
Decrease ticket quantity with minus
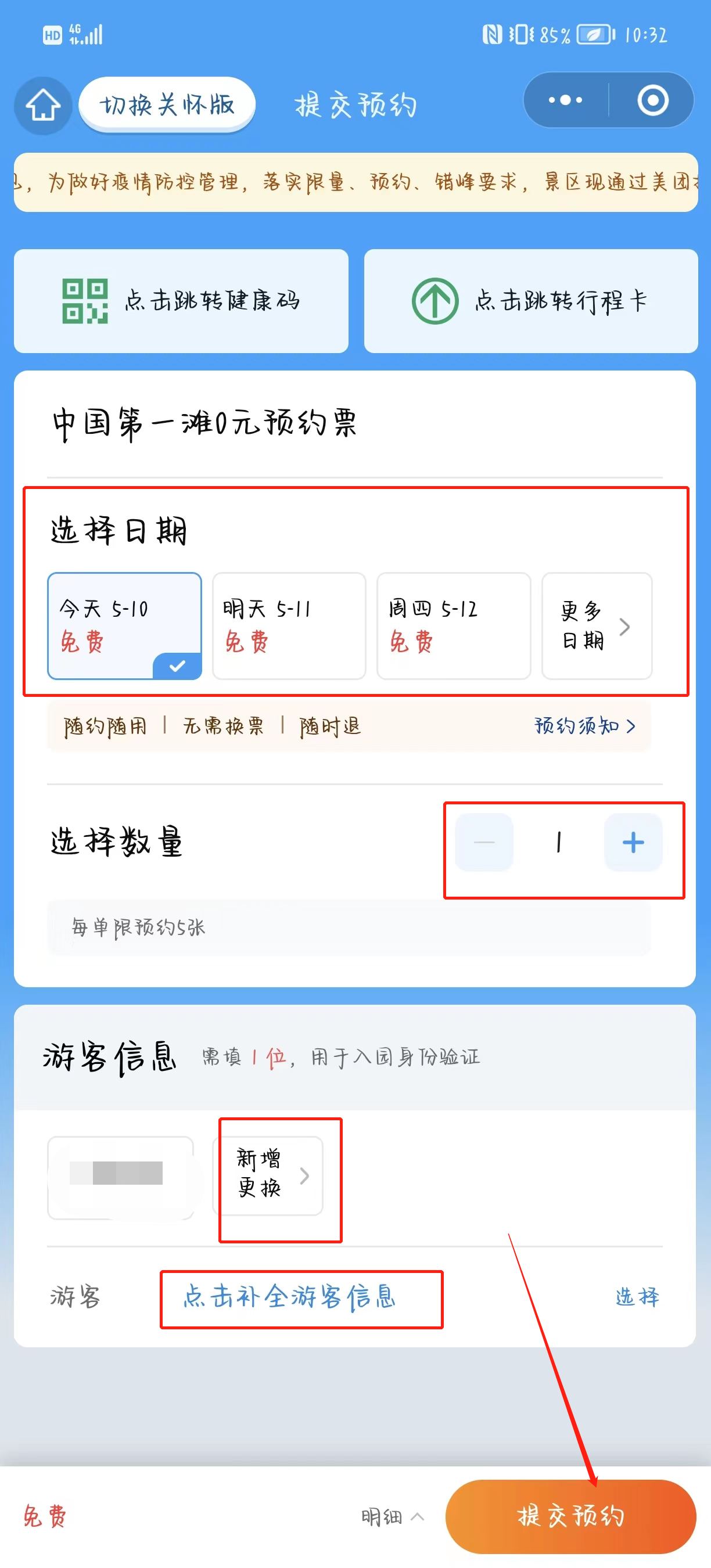click(x=484, y=843)
